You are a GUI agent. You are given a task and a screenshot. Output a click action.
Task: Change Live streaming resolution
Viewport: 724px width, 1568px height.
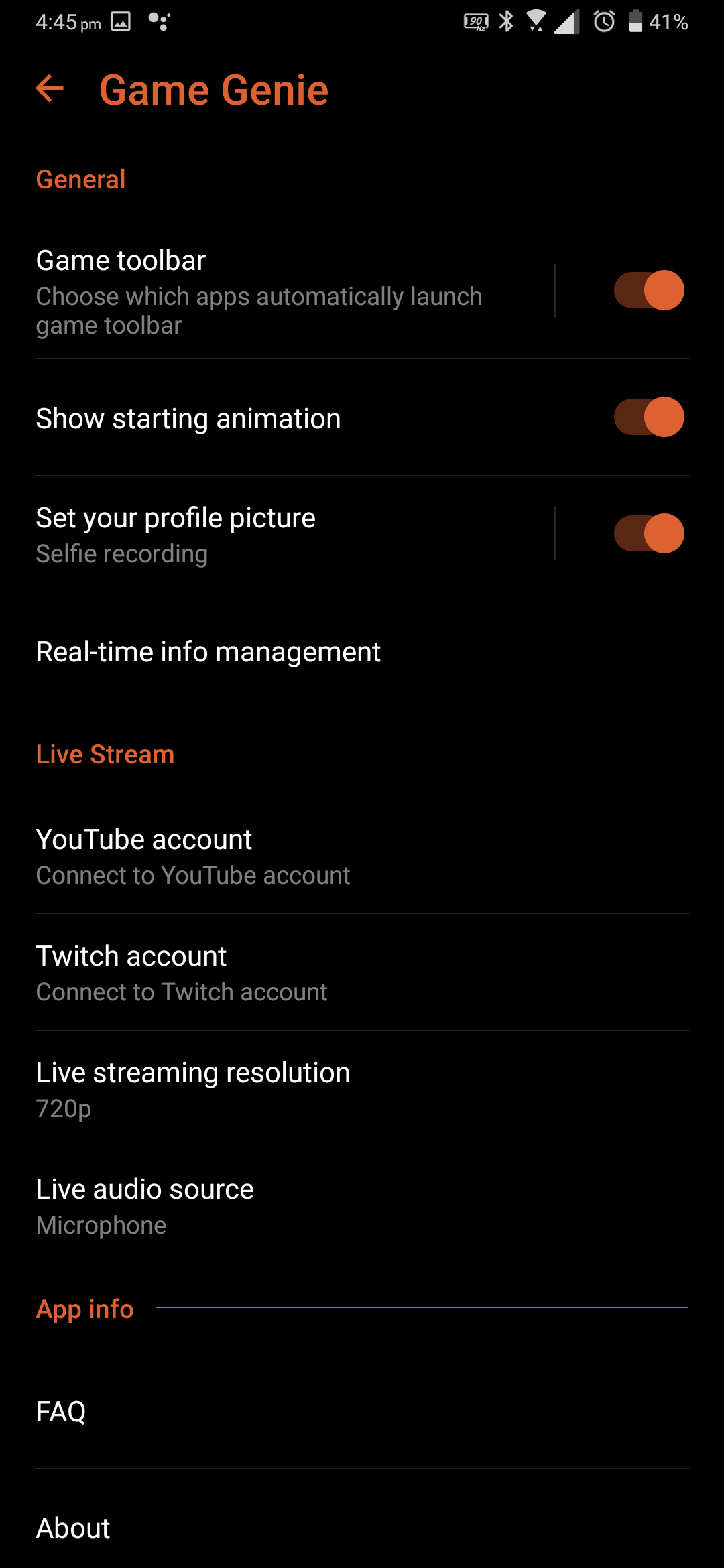click(x=362, y=1089)
